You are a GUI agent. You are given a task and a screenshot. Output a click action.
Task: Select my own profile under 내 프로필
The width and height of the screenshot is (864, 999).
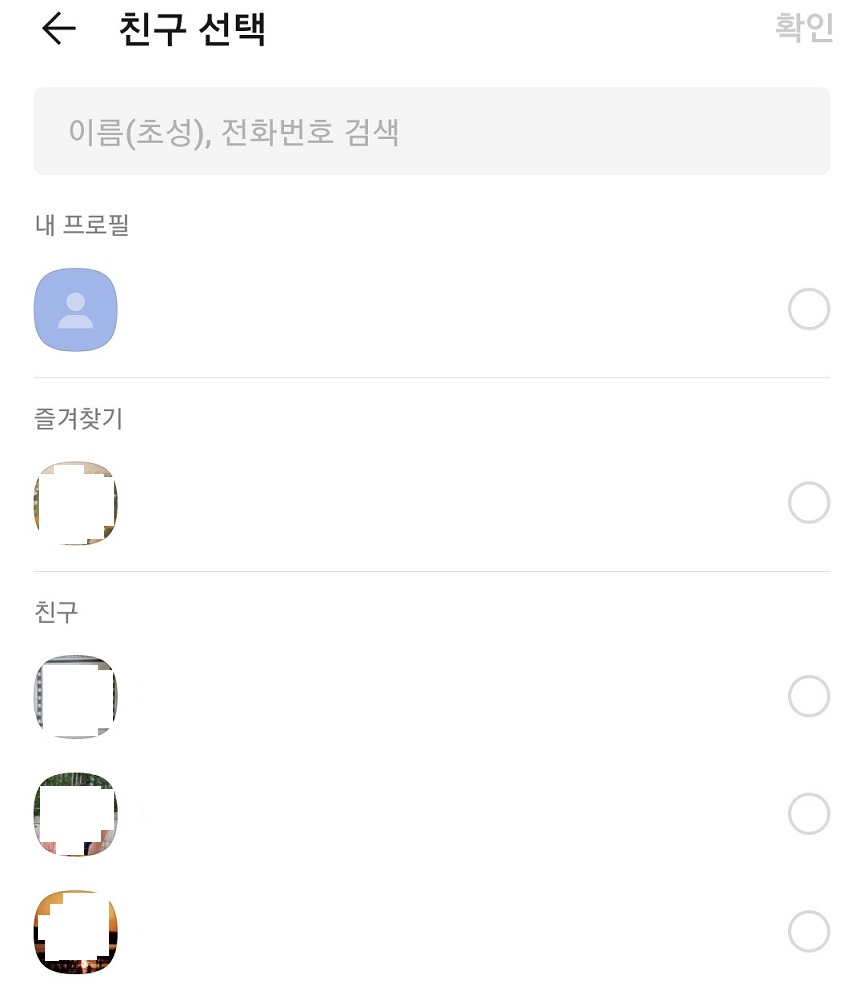pyautogui.click(x=808, y=310)
